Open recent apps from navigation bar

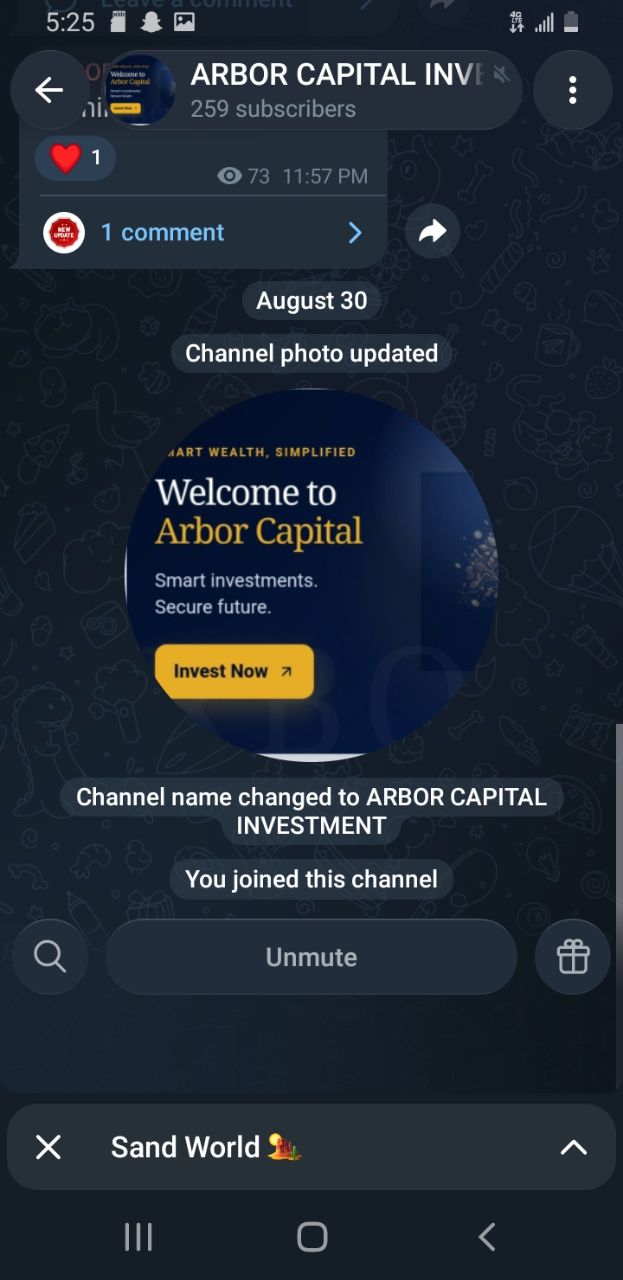coord(138,1237)
